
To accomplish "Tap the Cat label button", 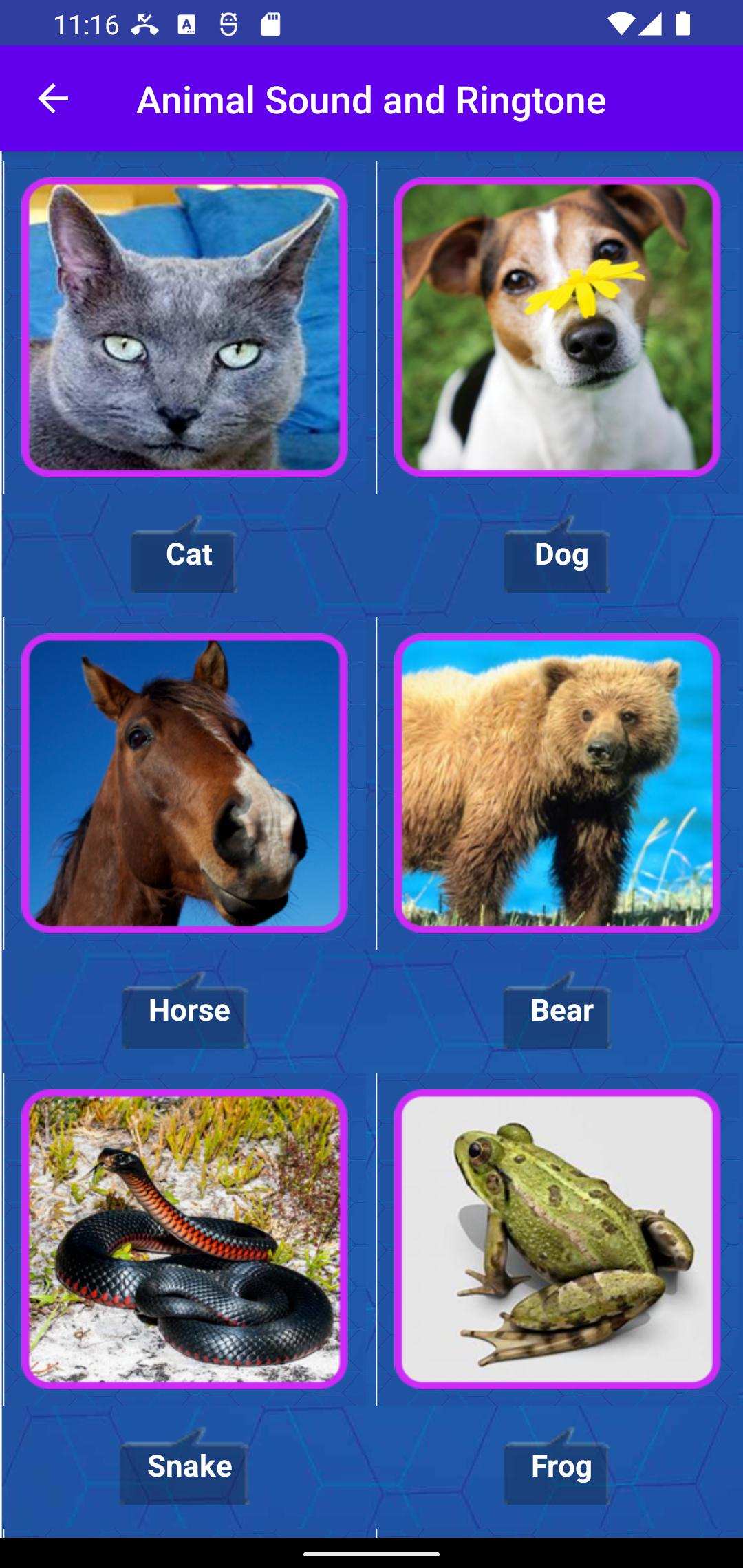I will point(184,555).
